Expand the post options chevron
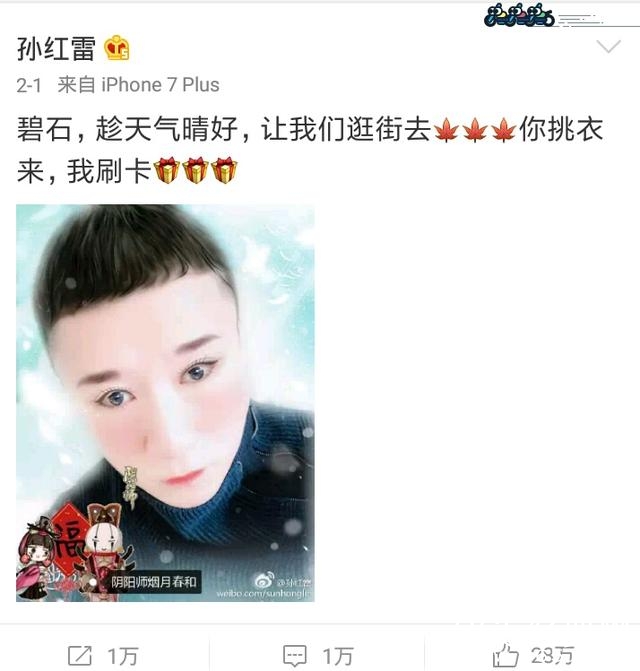This screenshot has height=671, width=640. tap(608, 47)
